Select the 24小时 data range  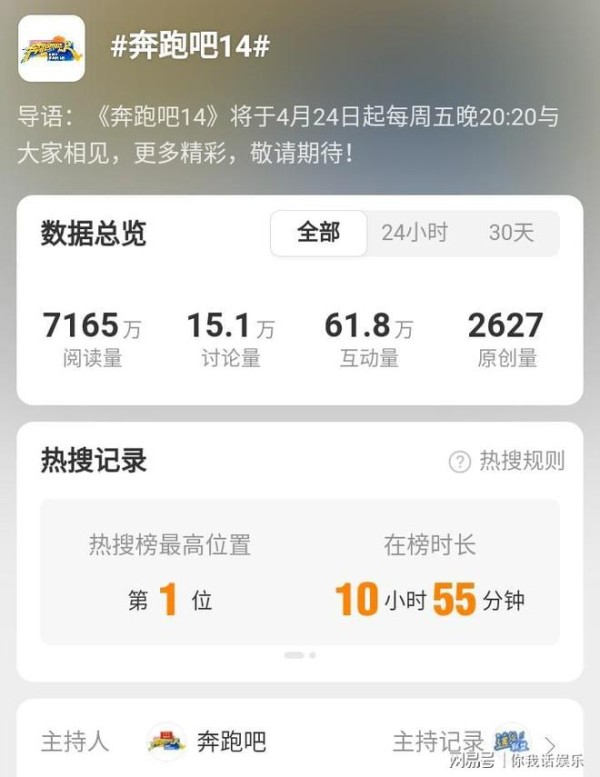coord(414,233)
